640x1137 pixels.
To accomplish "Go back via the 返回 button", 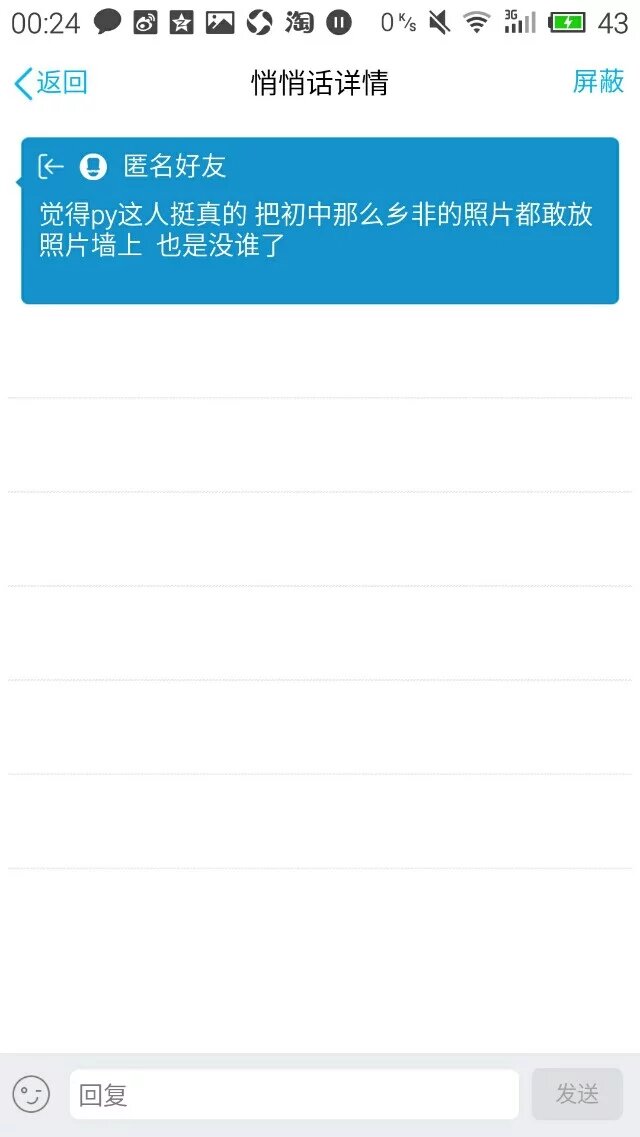I will (51, 83).
